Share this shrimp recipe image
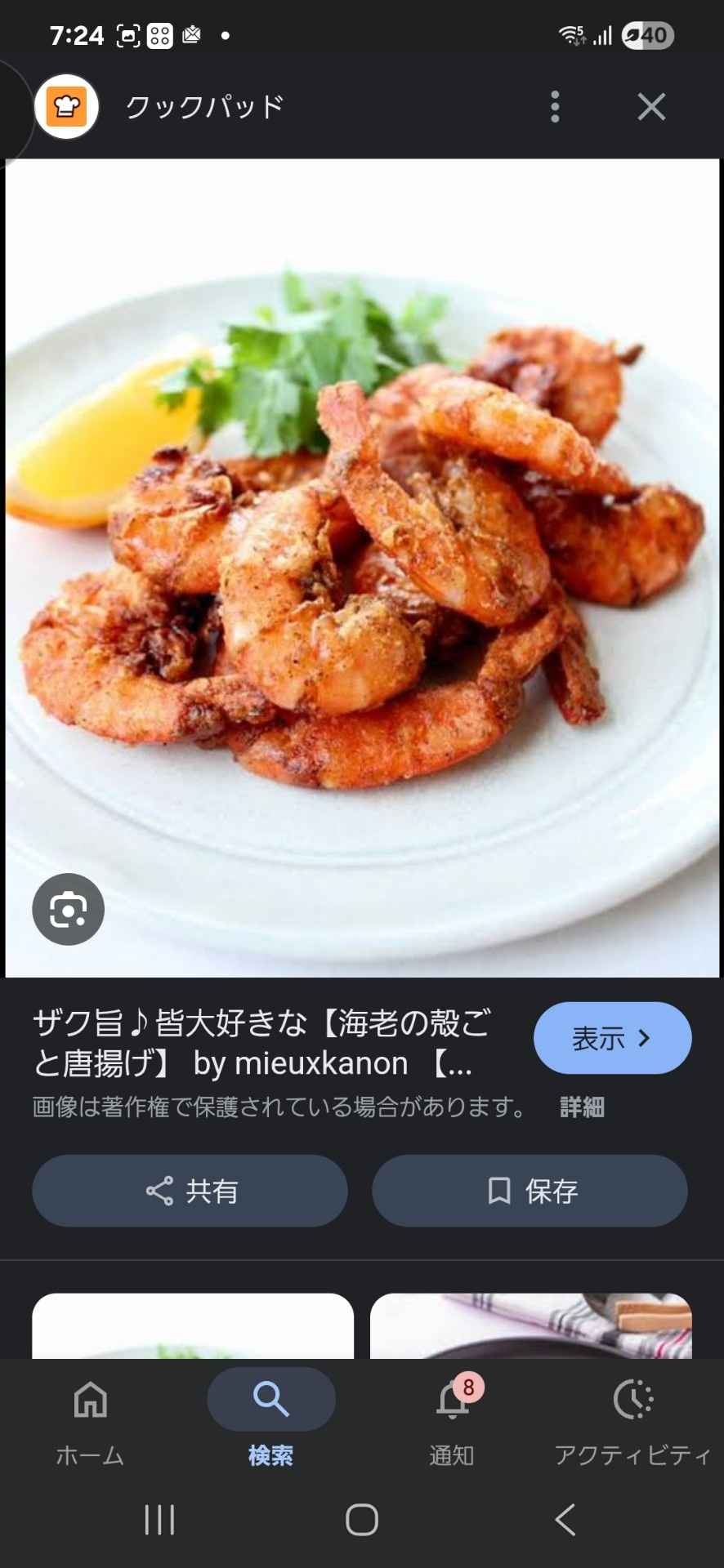Screen dimensions: 724x1568 tap(190, 1191)
